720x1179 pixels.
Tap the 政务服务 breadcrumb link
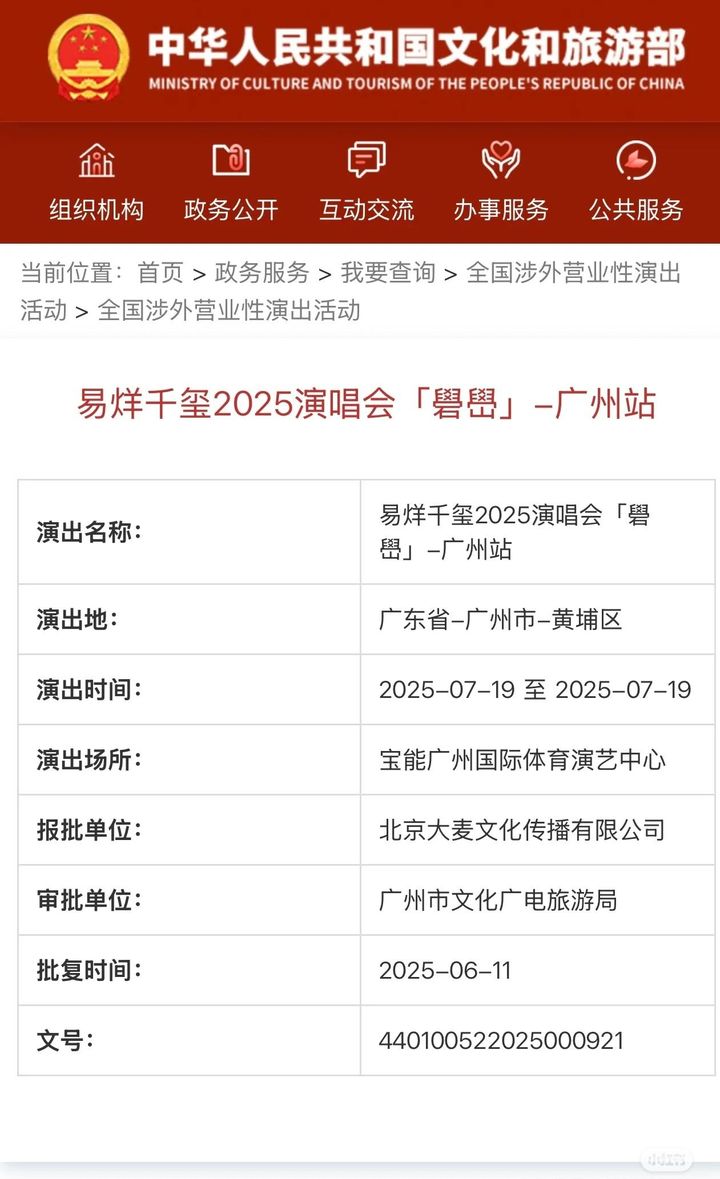coord(262,273)
